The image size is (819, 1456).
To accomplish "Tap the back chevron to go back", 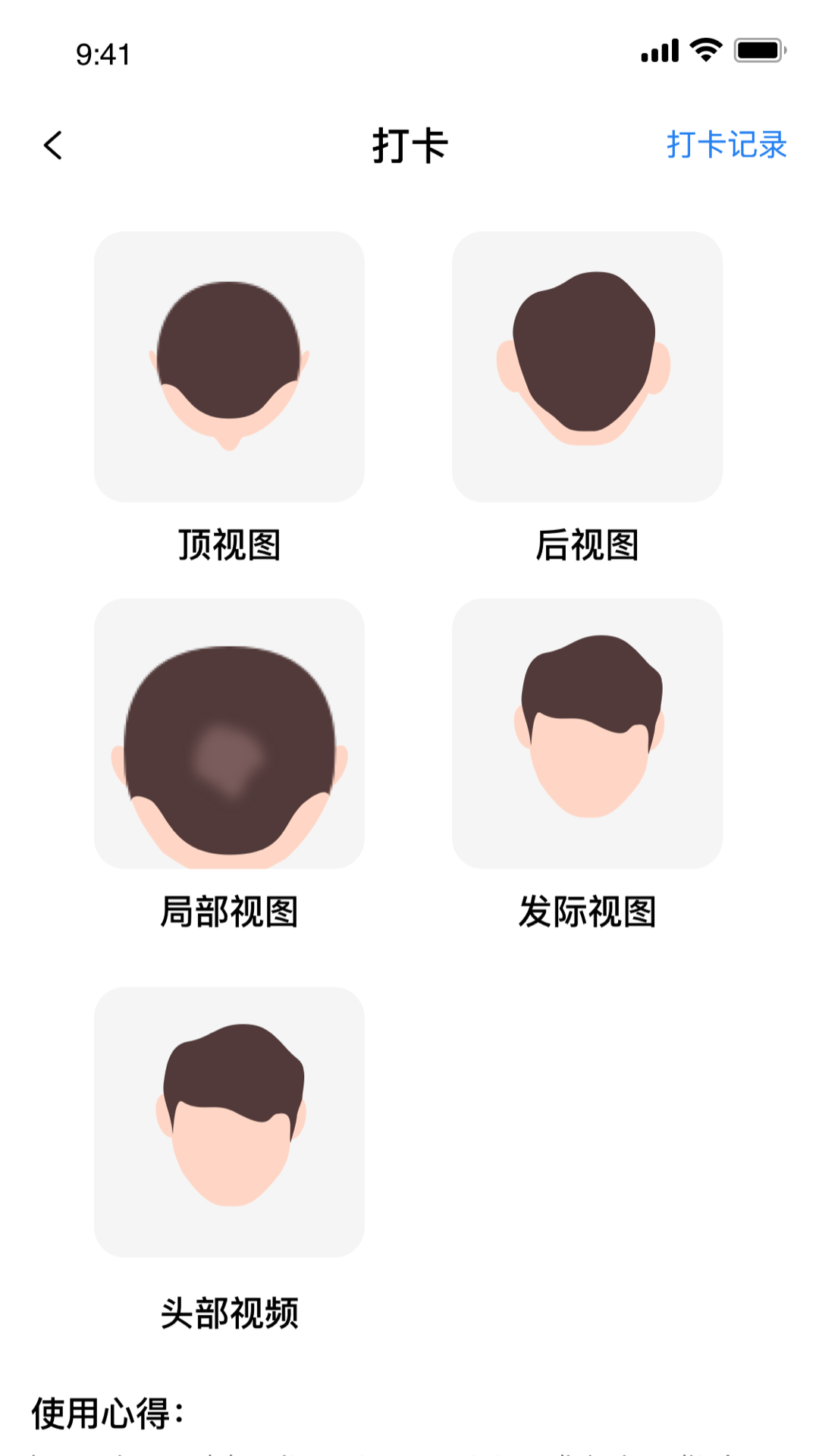I will tap(53, 146).
